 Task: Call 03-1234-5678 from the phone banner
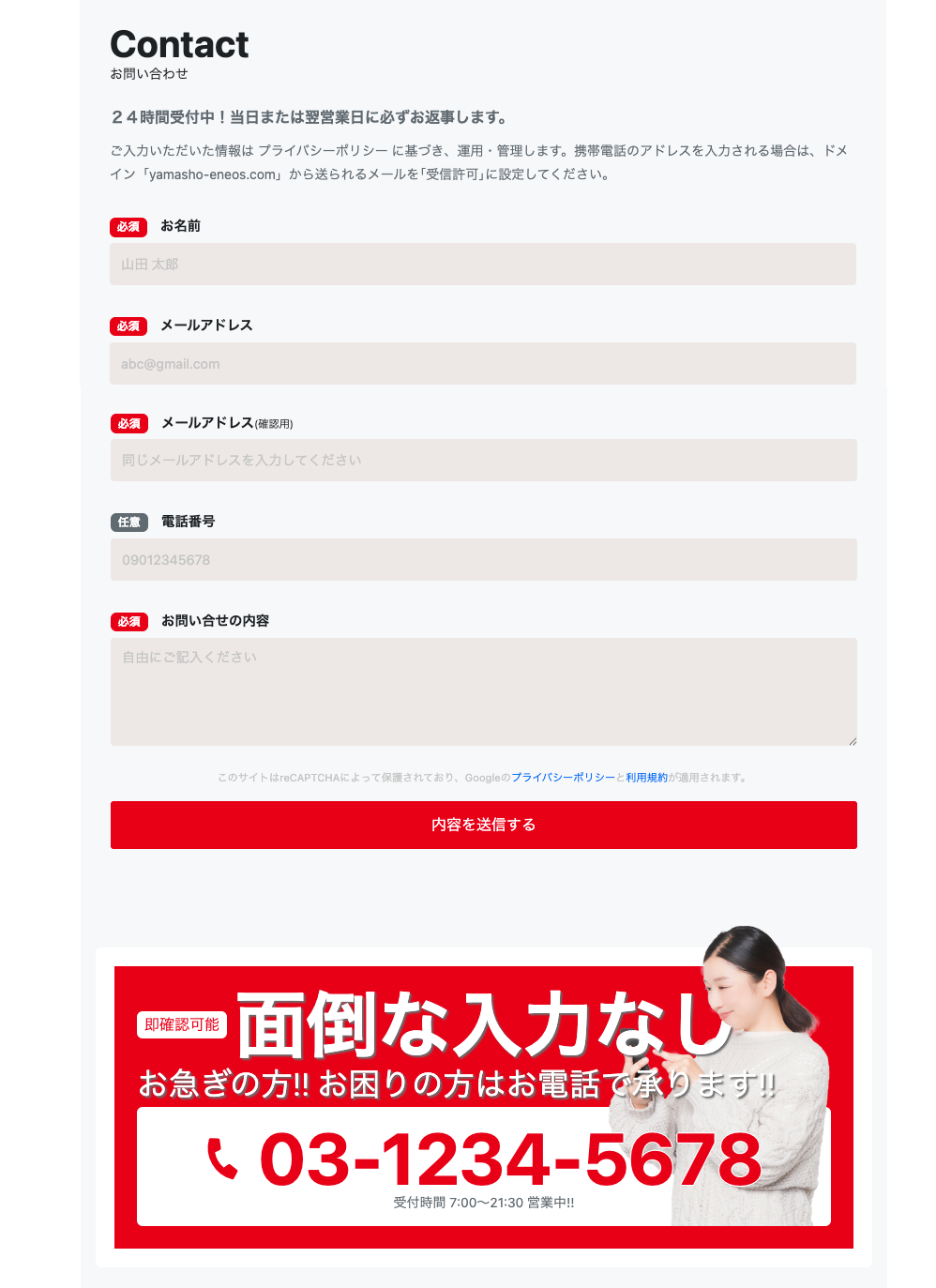click(x=484, y=1159)
